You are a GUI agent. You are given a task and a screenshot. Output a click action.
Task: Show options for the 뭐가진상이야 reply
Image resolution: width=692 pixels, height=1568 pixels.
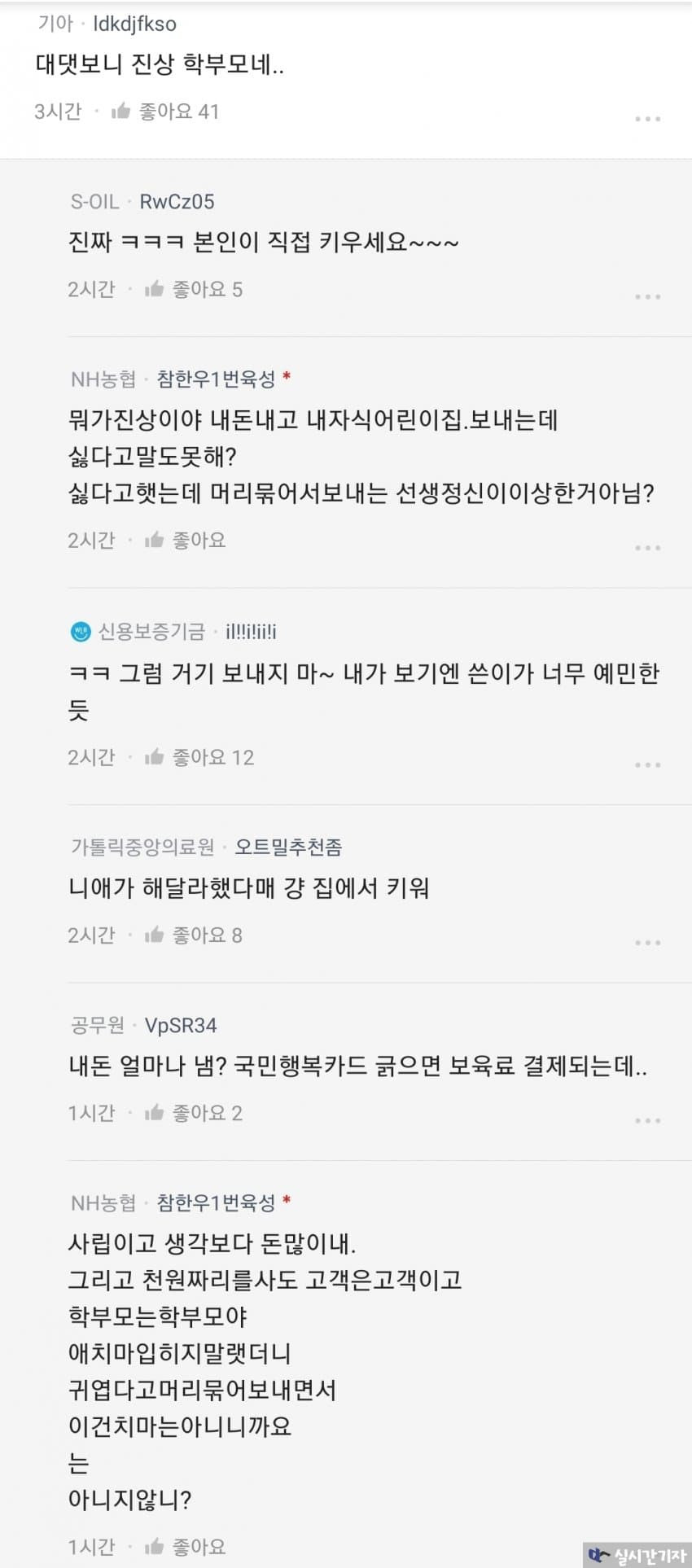[x=647, y=547]
